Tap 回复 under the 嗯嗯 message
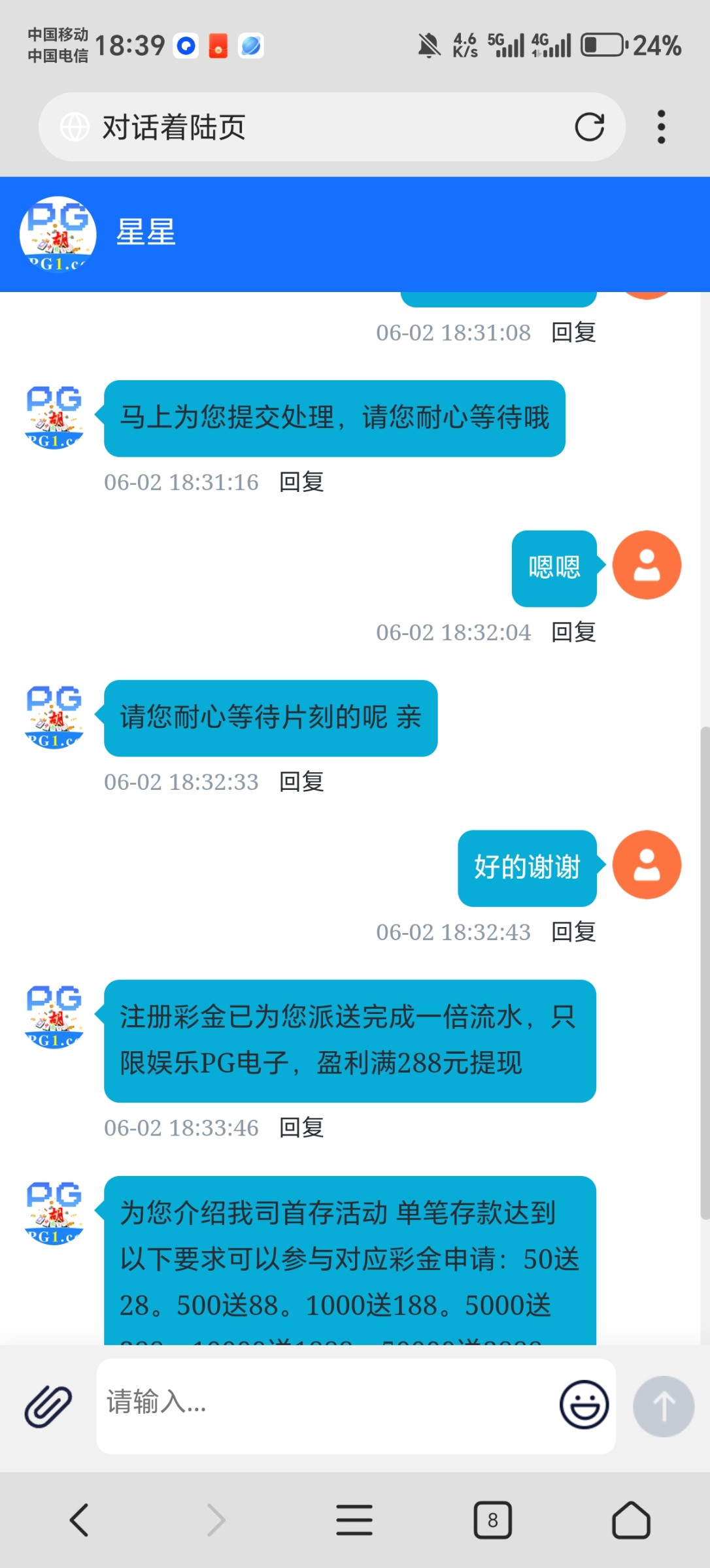 pos(573,632)
